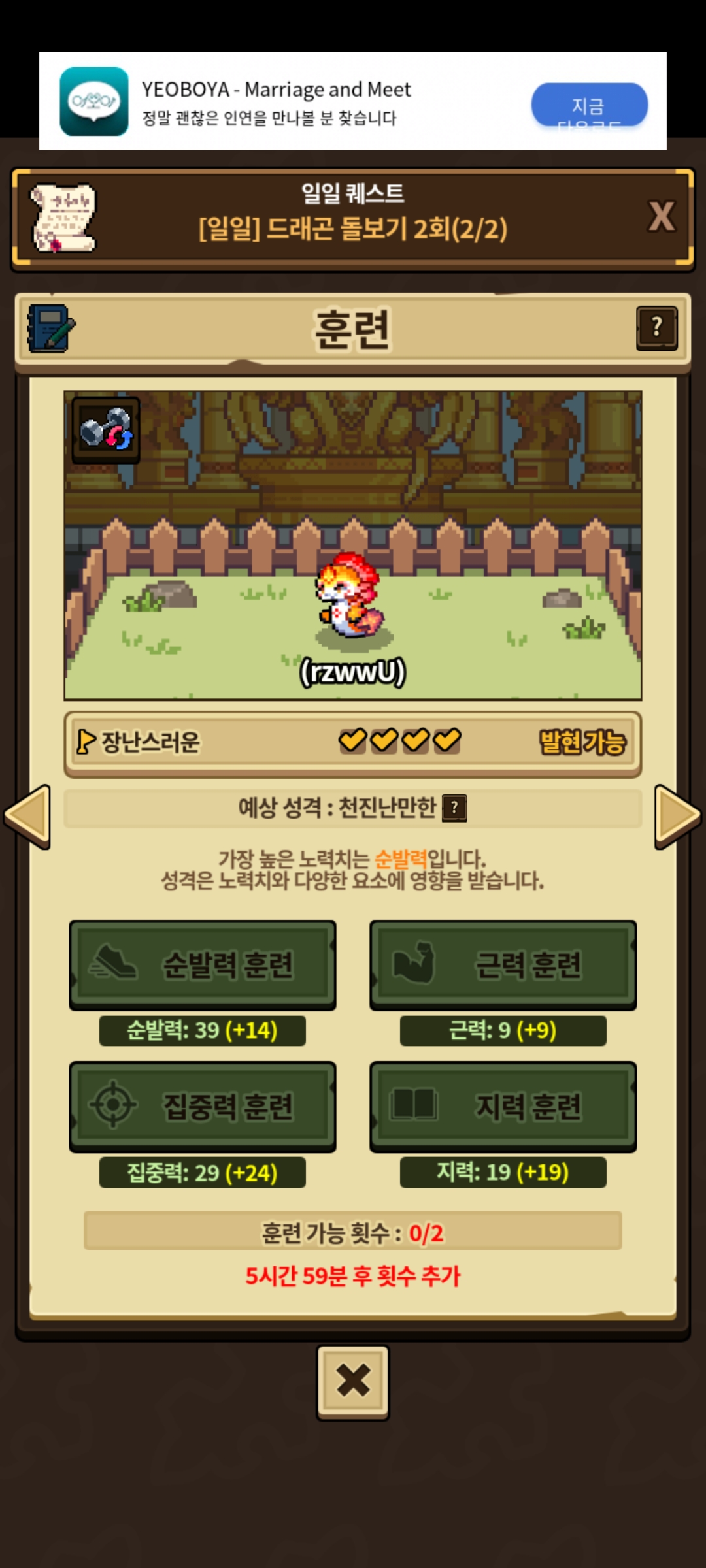
Task: Close the training window
Action: (353, 1382)
